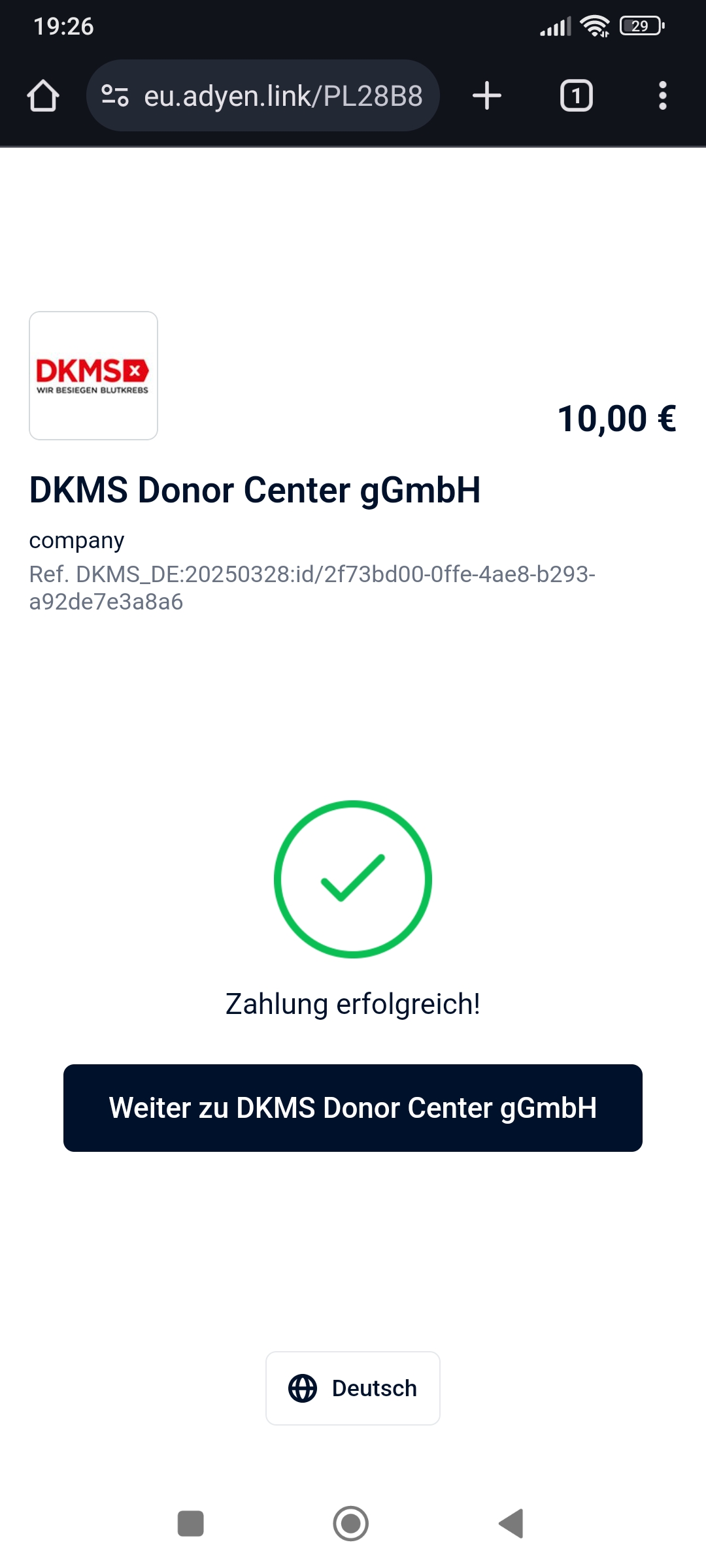Continue to DKMS Donor Center gGmbH
Viewport: 706px width, 1568px height.
(x=353, y=1108)
